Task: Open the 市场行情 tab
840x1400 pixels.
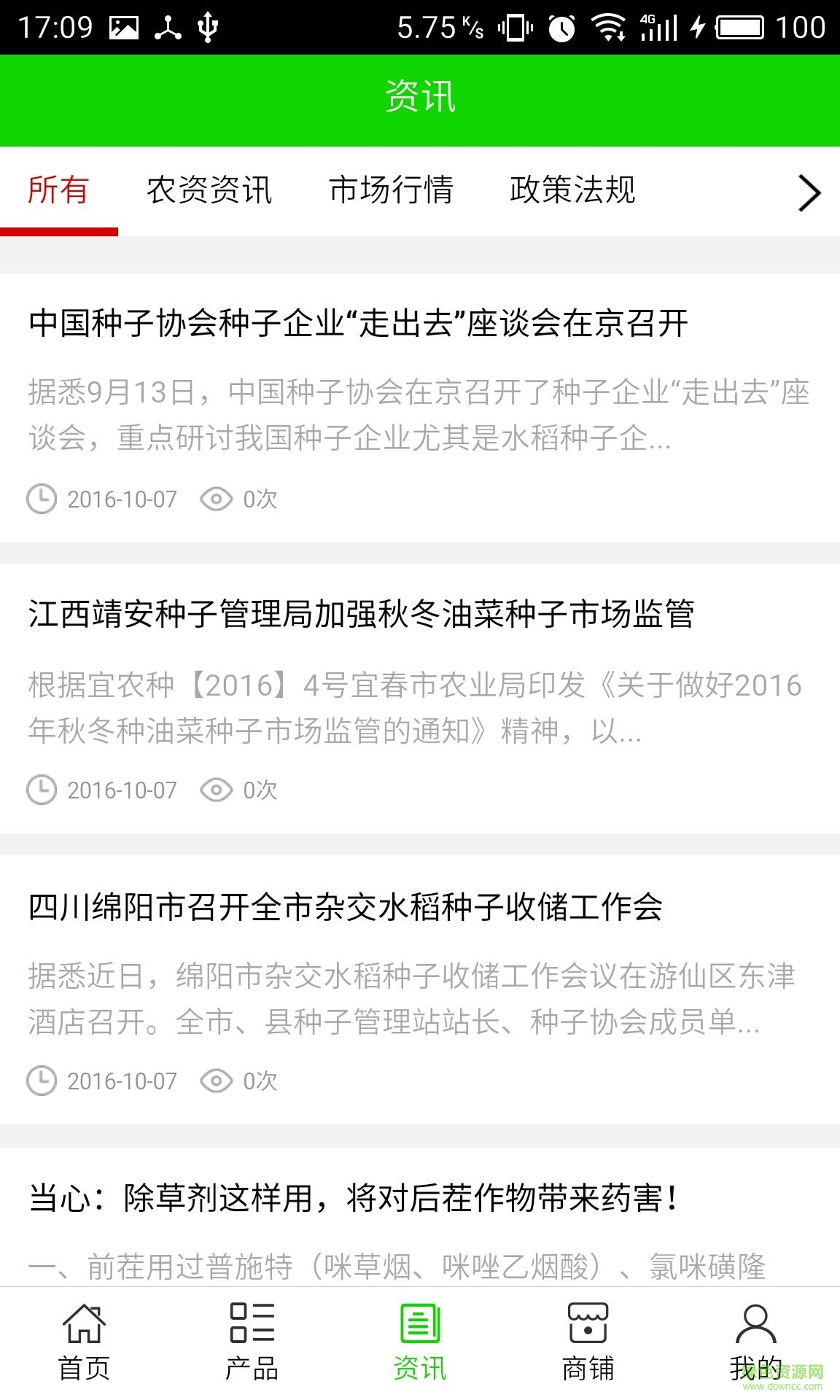Action: [391, 191]
